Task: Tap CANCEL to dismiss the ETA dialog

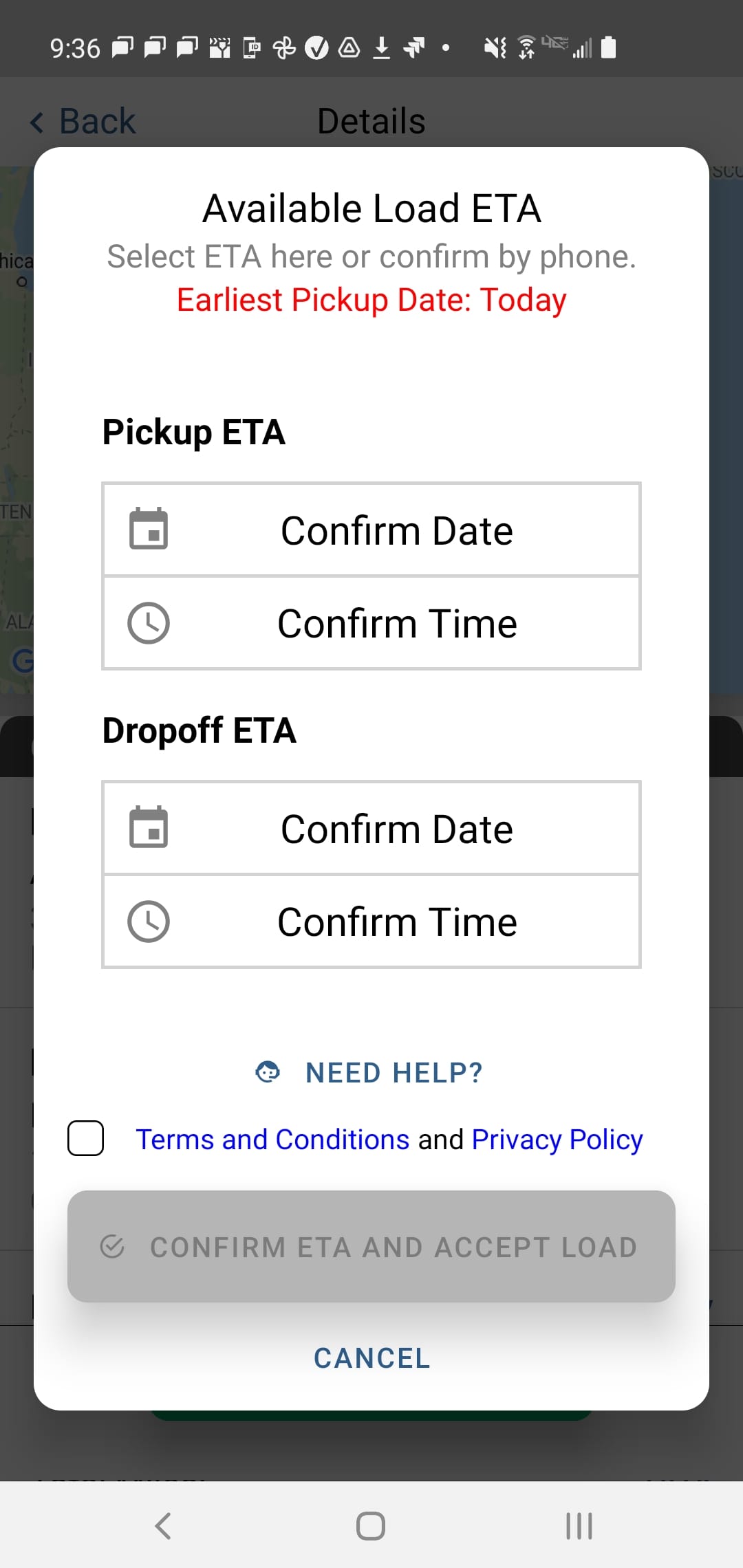Action: pos(371,1358)
